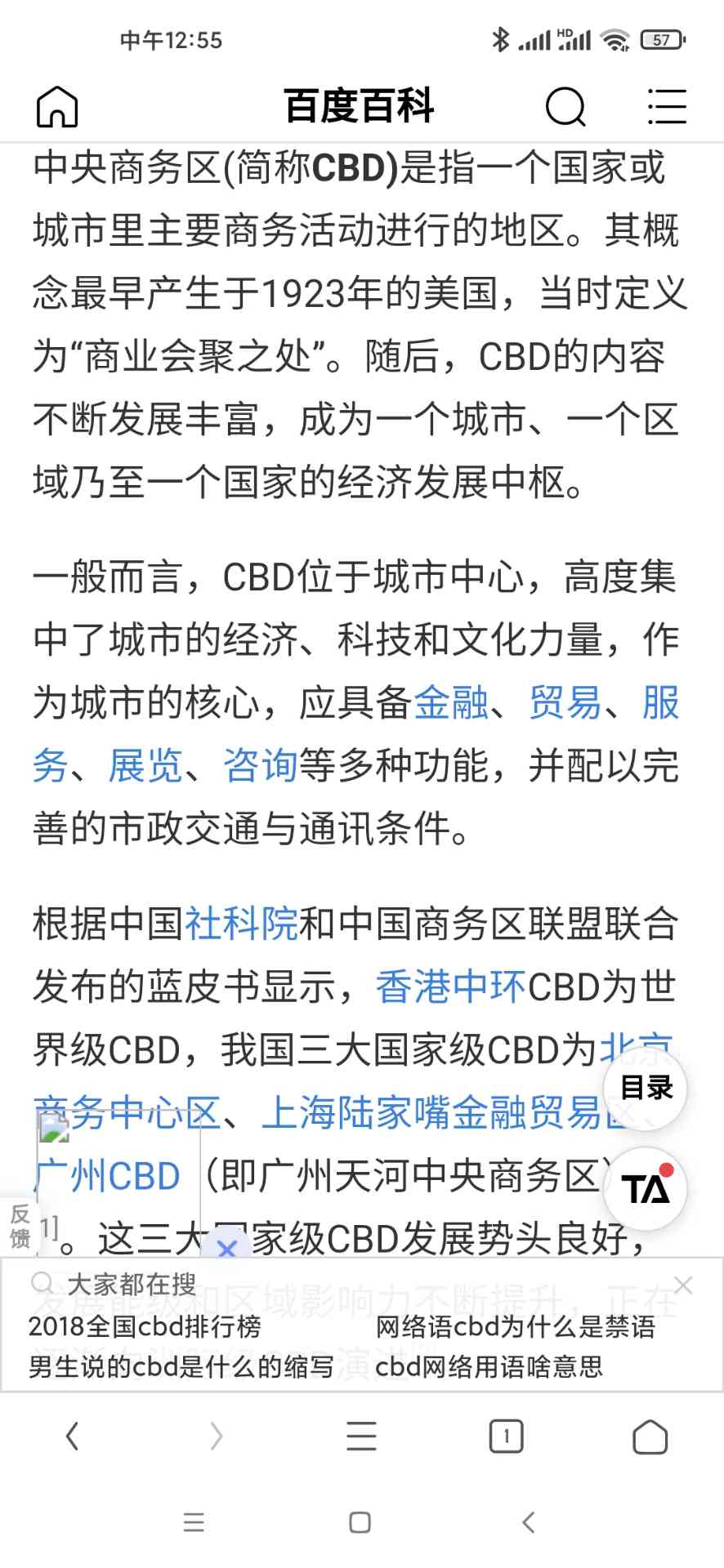Viewport: 724px width, 1568px height.
Task: Dismiss the 大家都在搜 suggestion panel
Action: [x=683, y=1285]
